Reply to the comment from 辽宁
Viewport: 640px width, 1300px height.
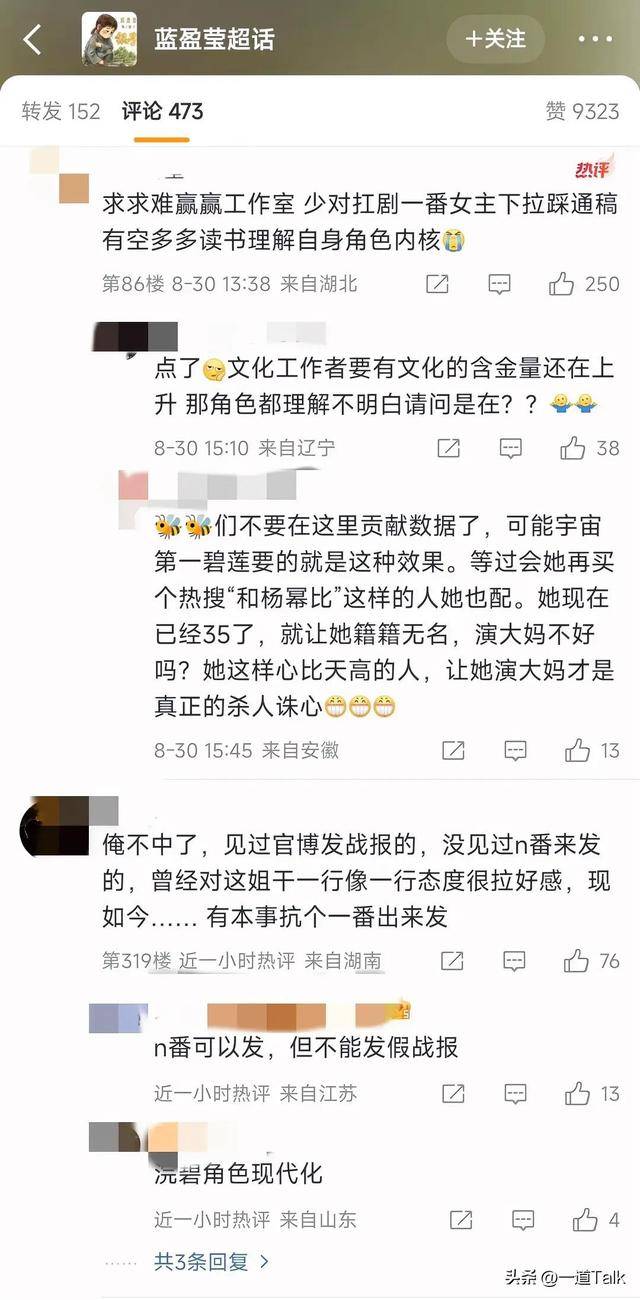[511, 448]
